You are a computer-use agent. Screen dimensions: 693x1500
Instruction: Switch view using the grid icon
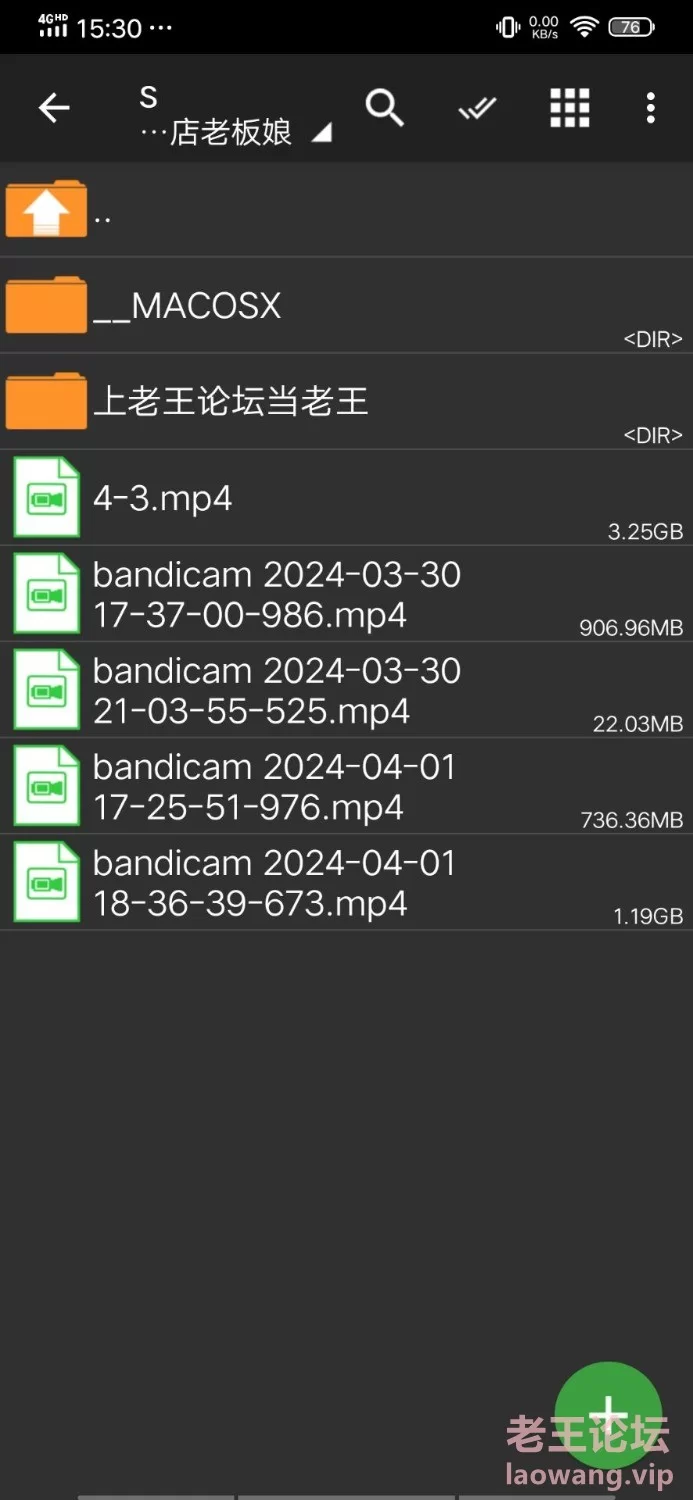click(x=570, y=108)
